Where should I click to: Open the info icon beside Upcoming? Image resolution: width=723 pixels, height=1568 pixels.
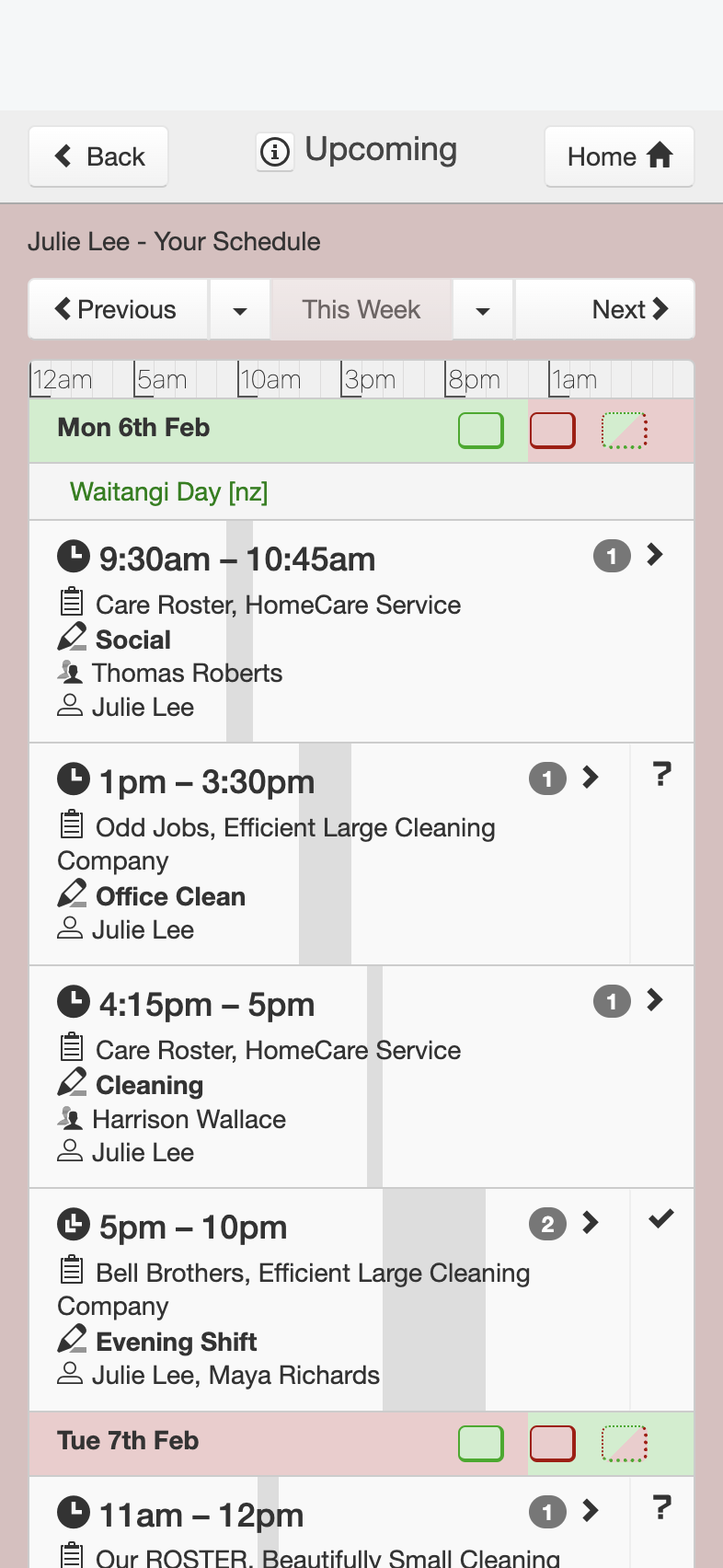point(275,152)
